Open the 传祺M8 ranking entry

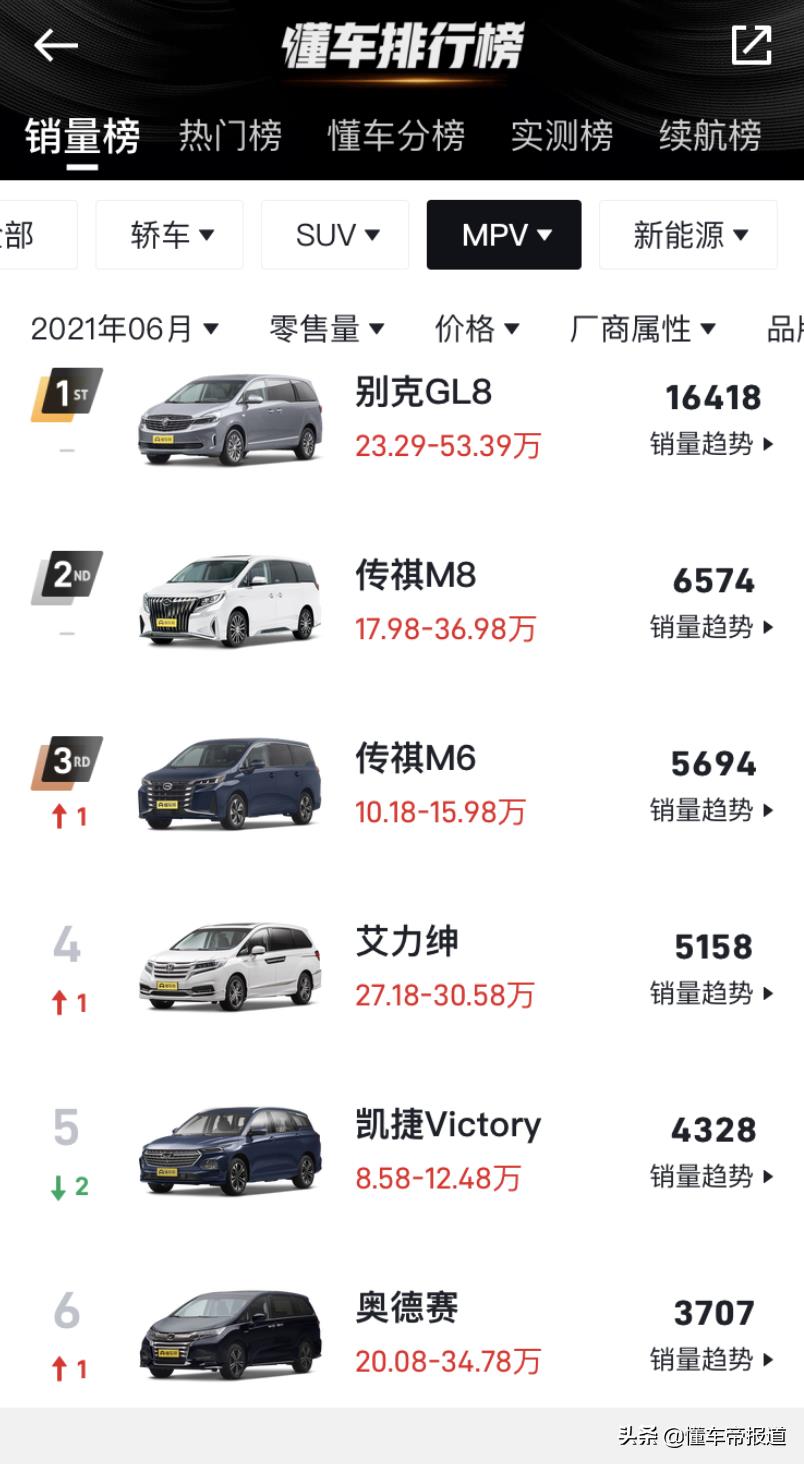(x=415, y=575)
